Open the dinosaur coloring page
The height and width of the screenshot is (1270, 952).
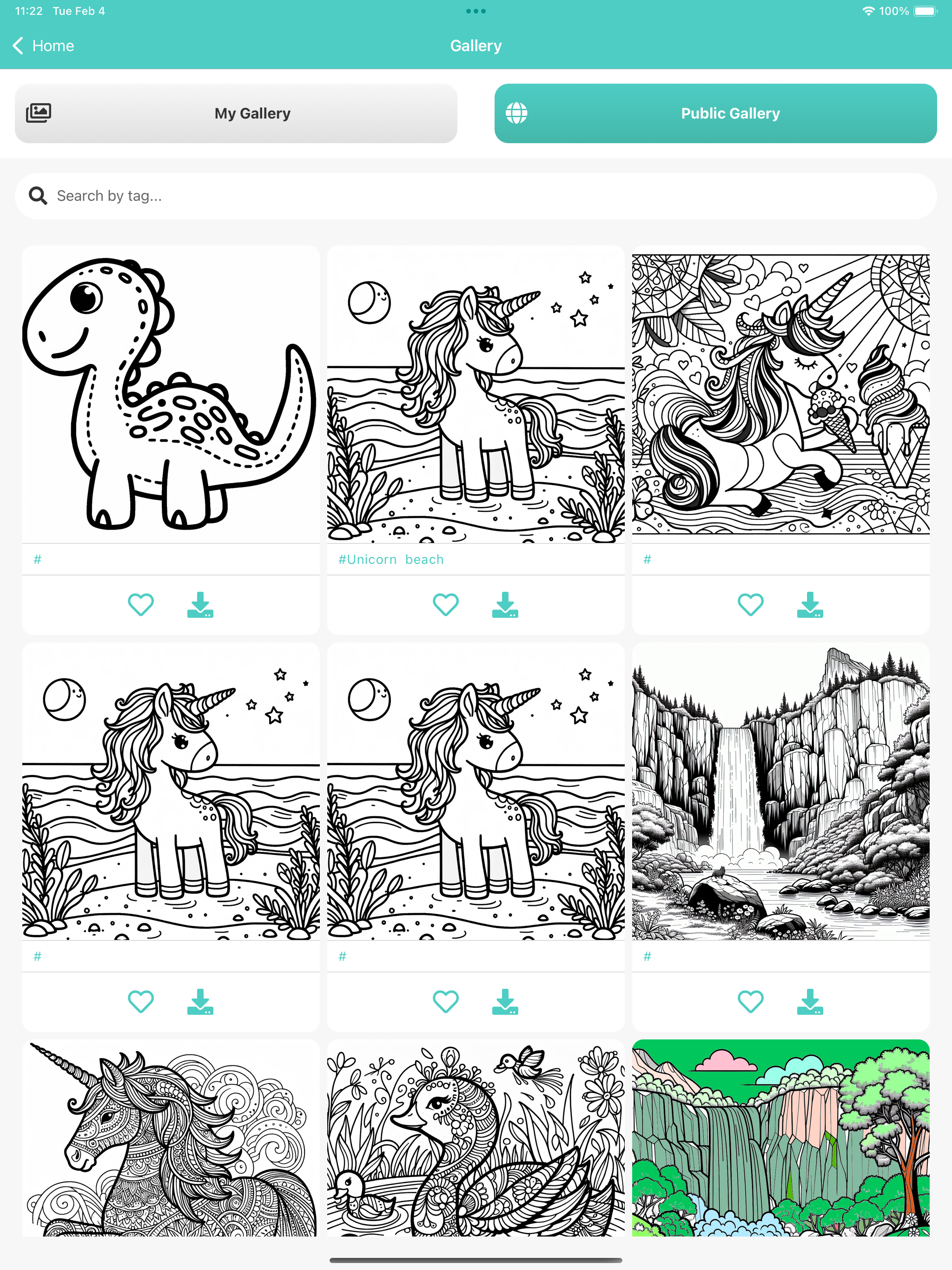(x=171, y=395)
